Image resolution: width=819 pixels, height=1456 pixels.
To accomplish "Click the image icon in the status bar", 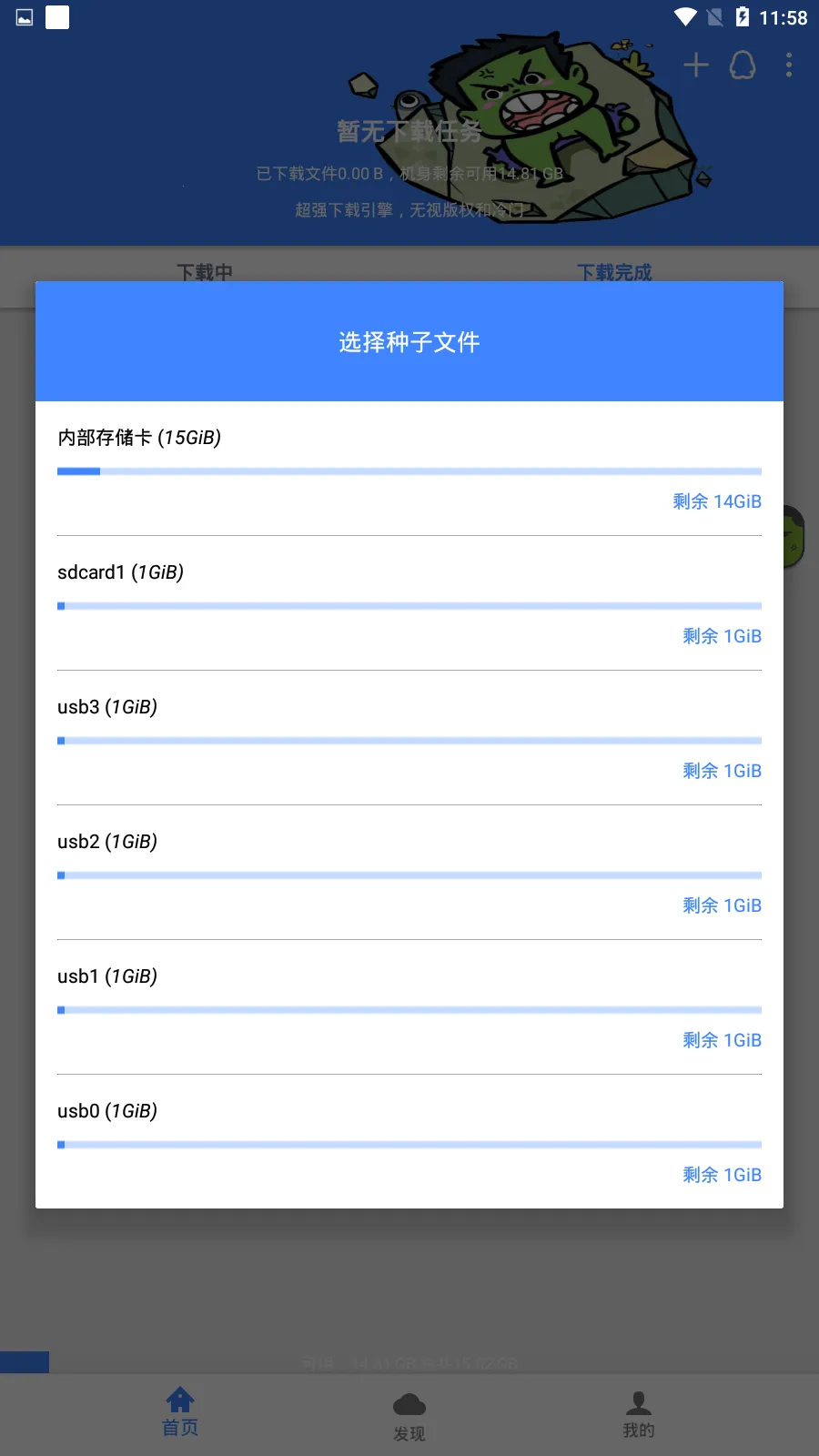I will click(x=23, y=16).
